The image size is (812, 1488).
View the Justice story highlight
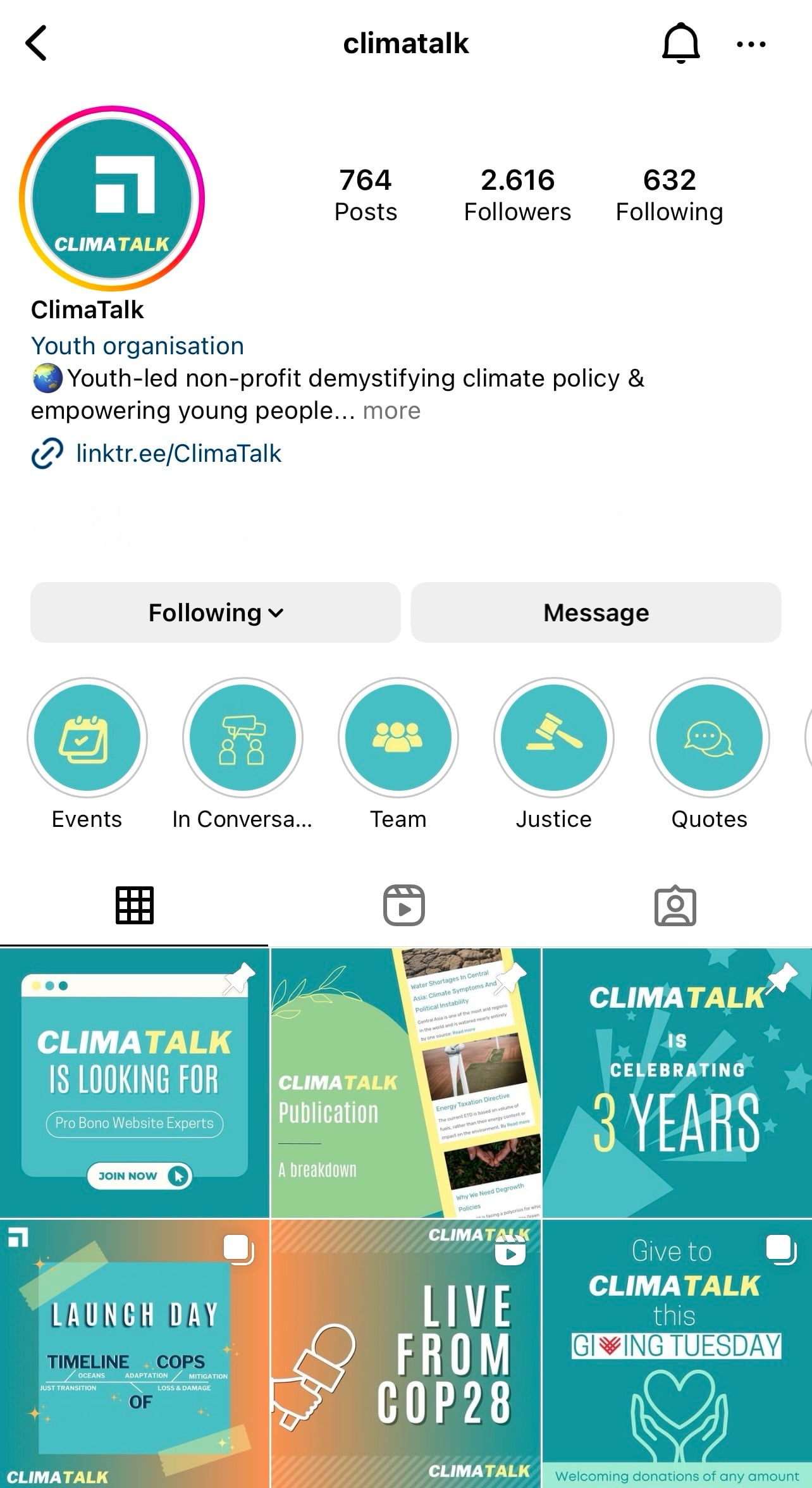[x=554, y=738]
